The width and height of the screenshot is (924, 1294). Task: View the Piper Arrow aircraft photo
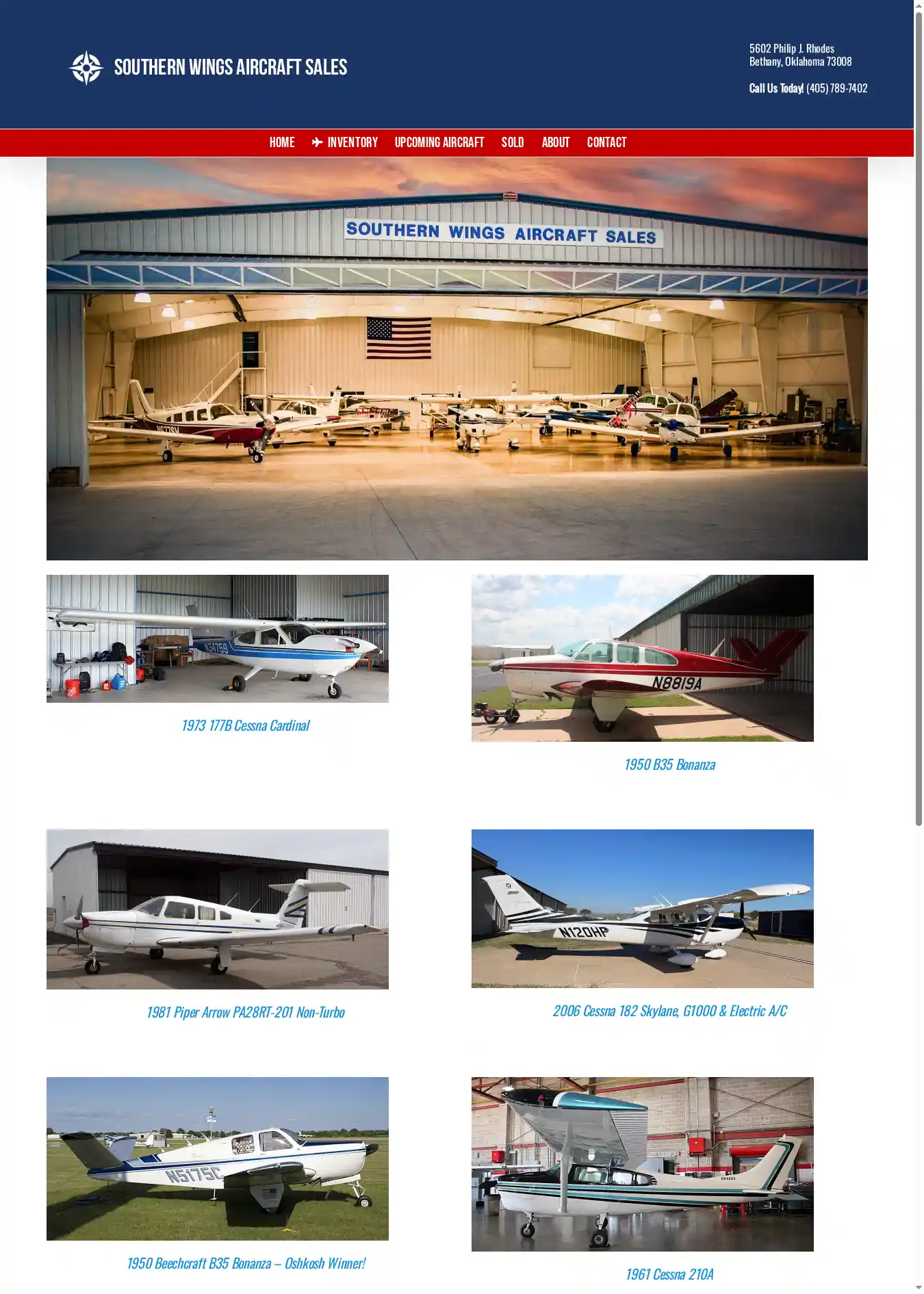pyautogui.click(x=217, y=909)
